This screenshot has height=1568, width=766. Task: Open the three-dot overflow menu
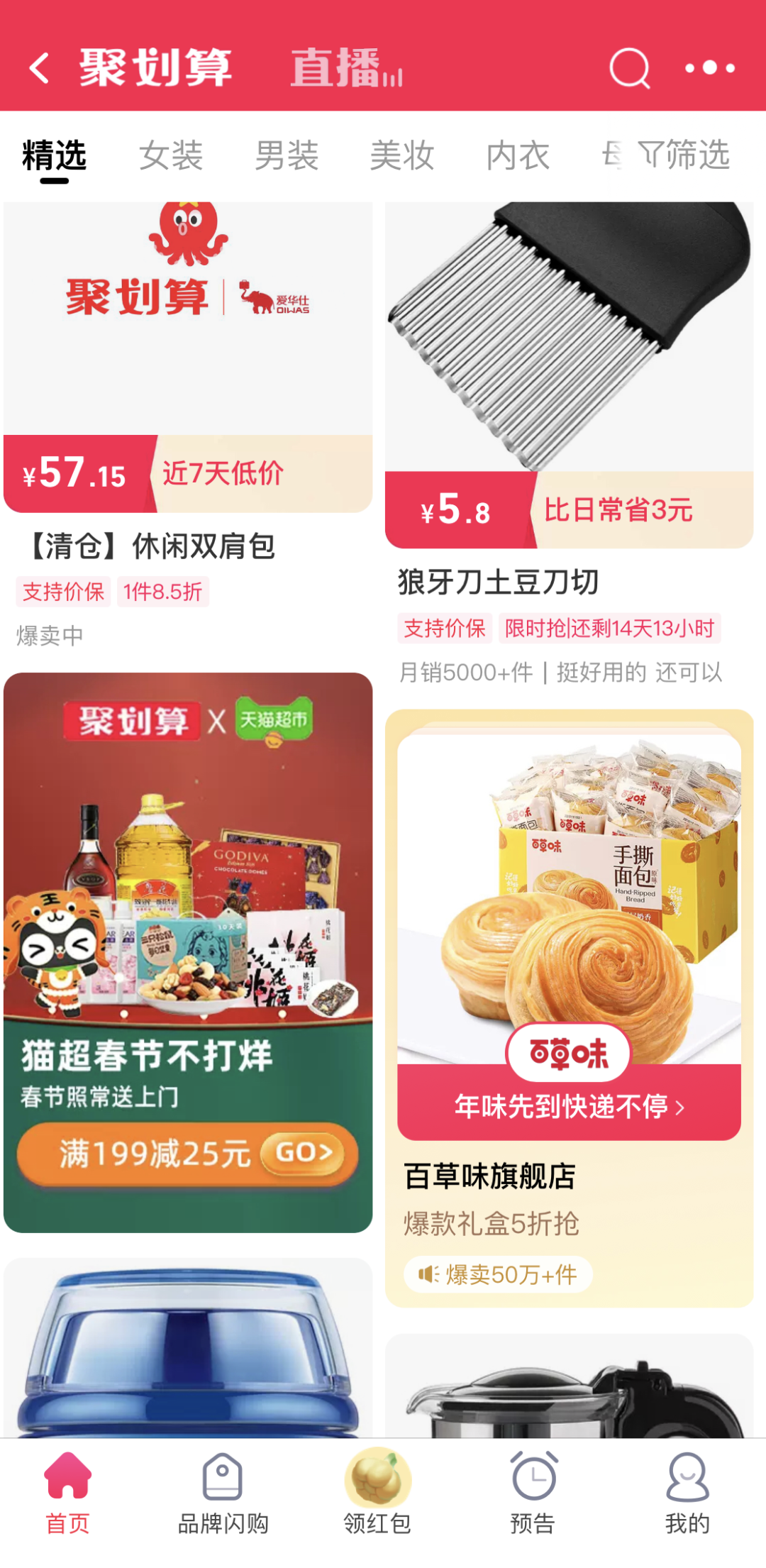click(709, 68)
